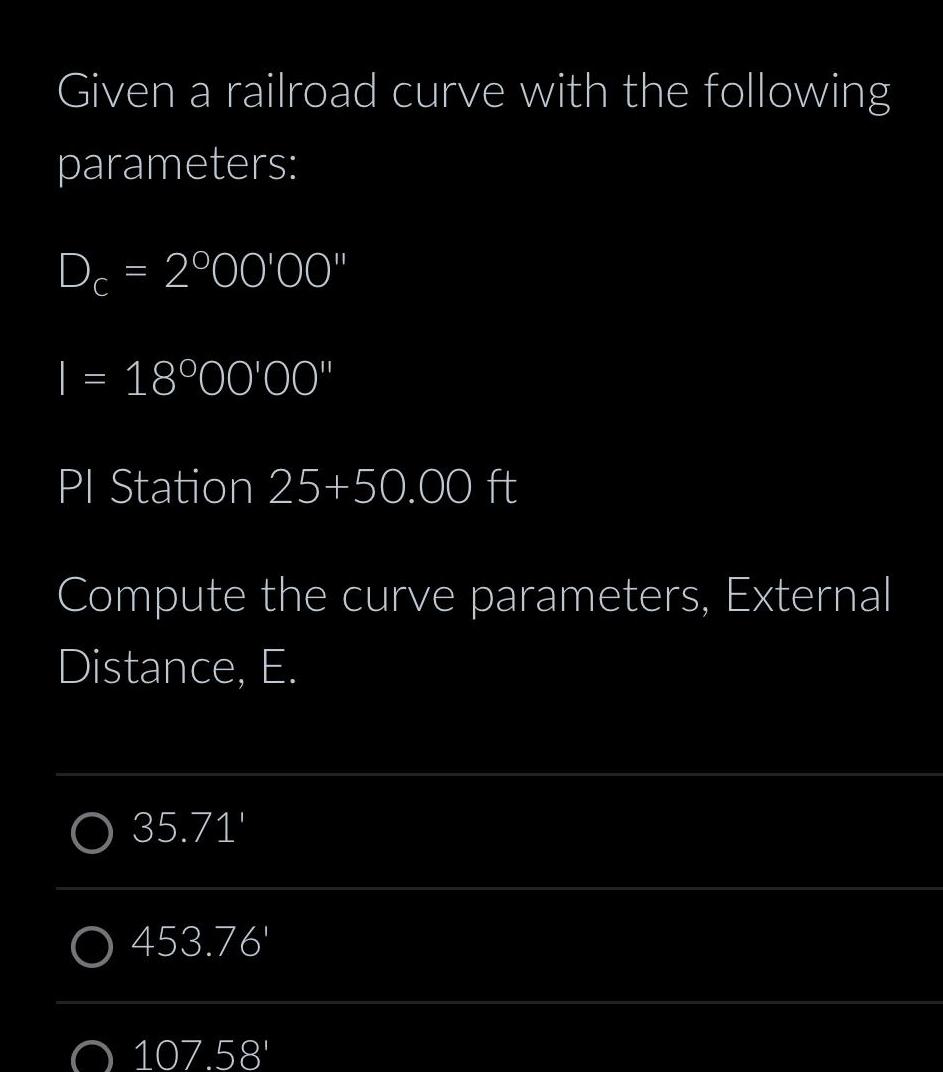The image size is (943, 1072).
Task: Click the PI Station 25+50.00 ft line
Action: click(287, 487)
